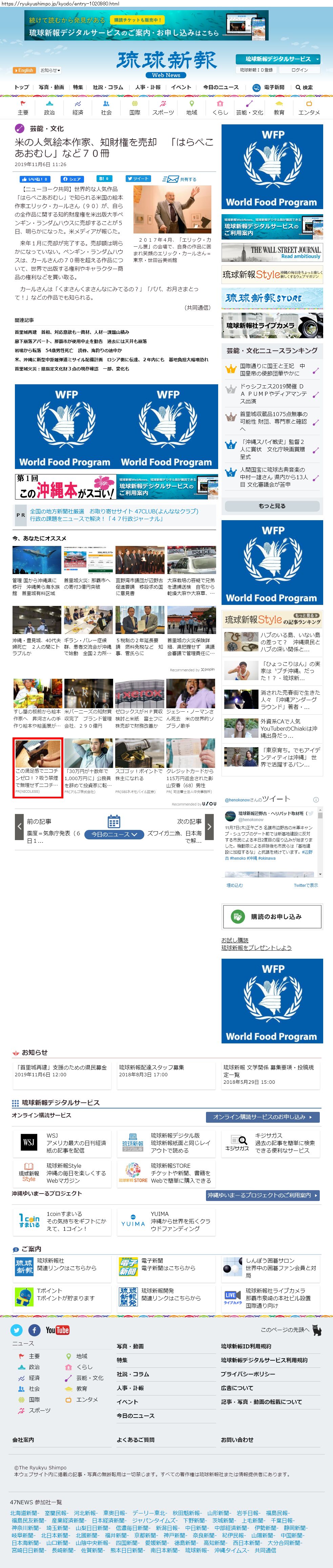
Task: Tap もっと見る under news ranking
Action: click(x=271, y=506)
